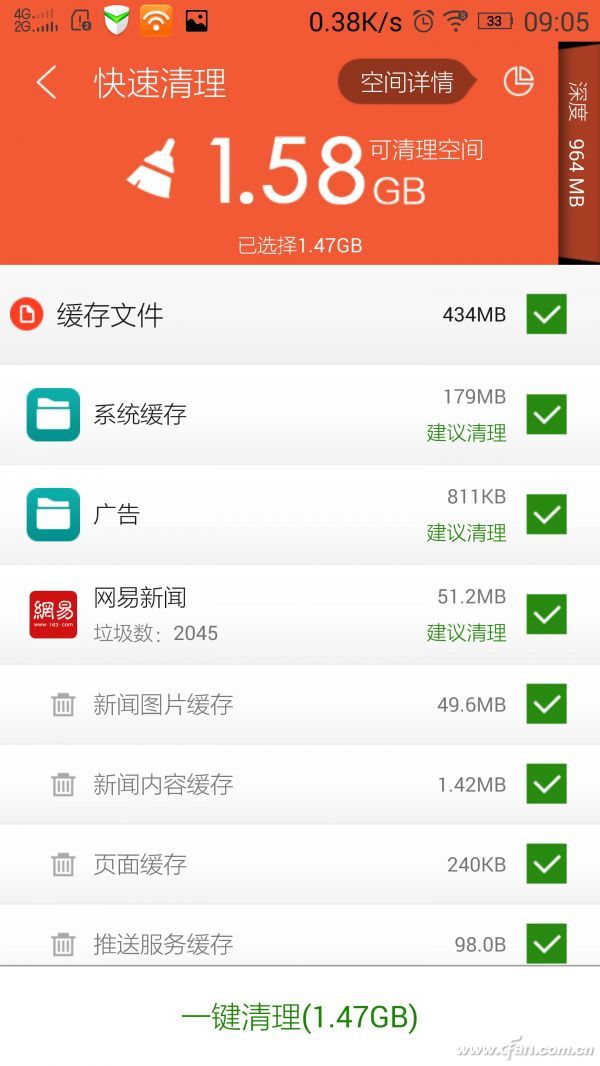The image size is (600, 1066).
Task: Uncheck the 网易新闻 checkbox
Action: click(x=547, y=614)
